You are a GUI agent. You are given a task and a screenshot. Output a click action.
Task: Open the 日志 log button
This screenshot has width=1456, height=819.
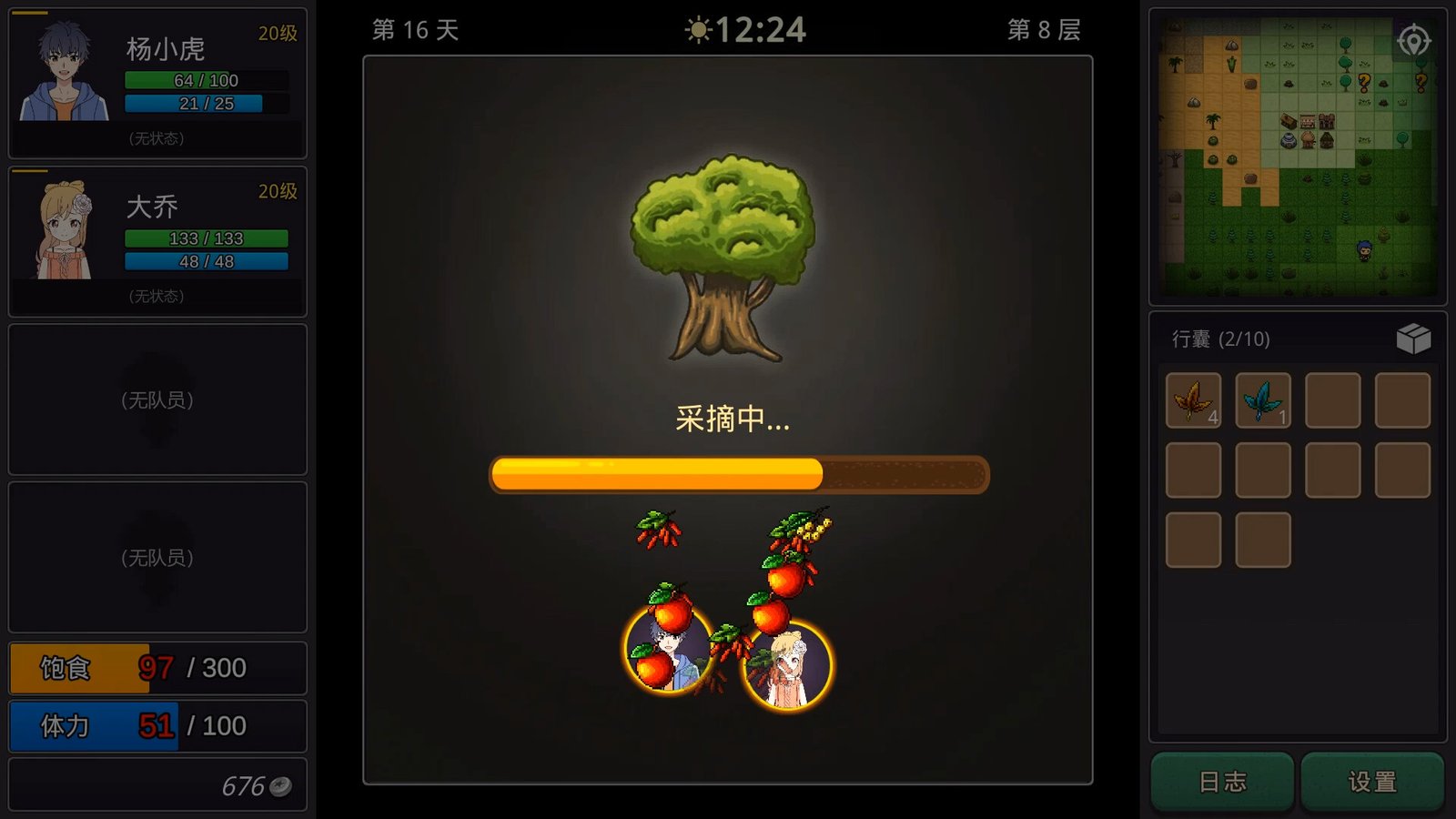[1222, 781]
